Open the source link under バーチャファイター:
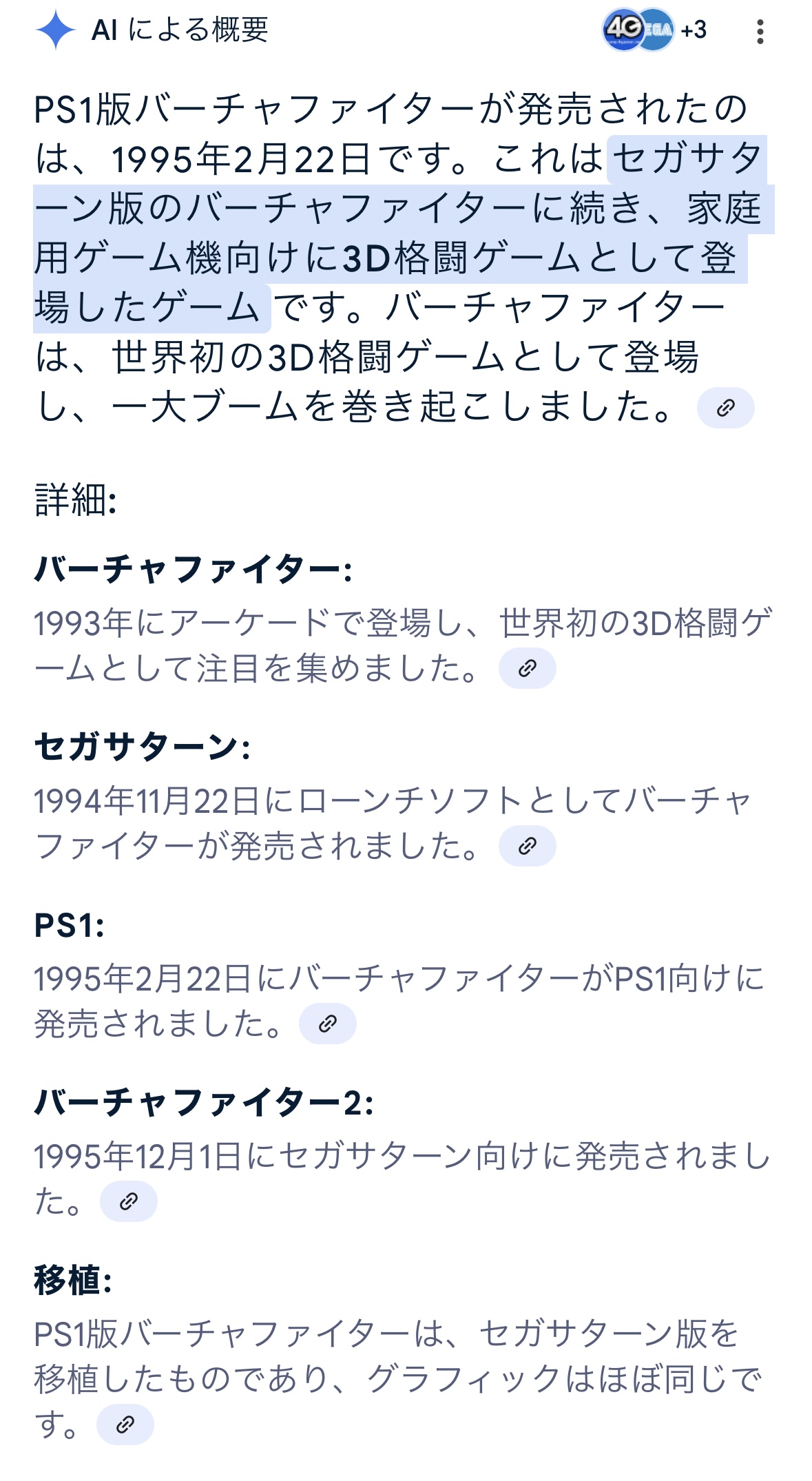 (527, 668)
